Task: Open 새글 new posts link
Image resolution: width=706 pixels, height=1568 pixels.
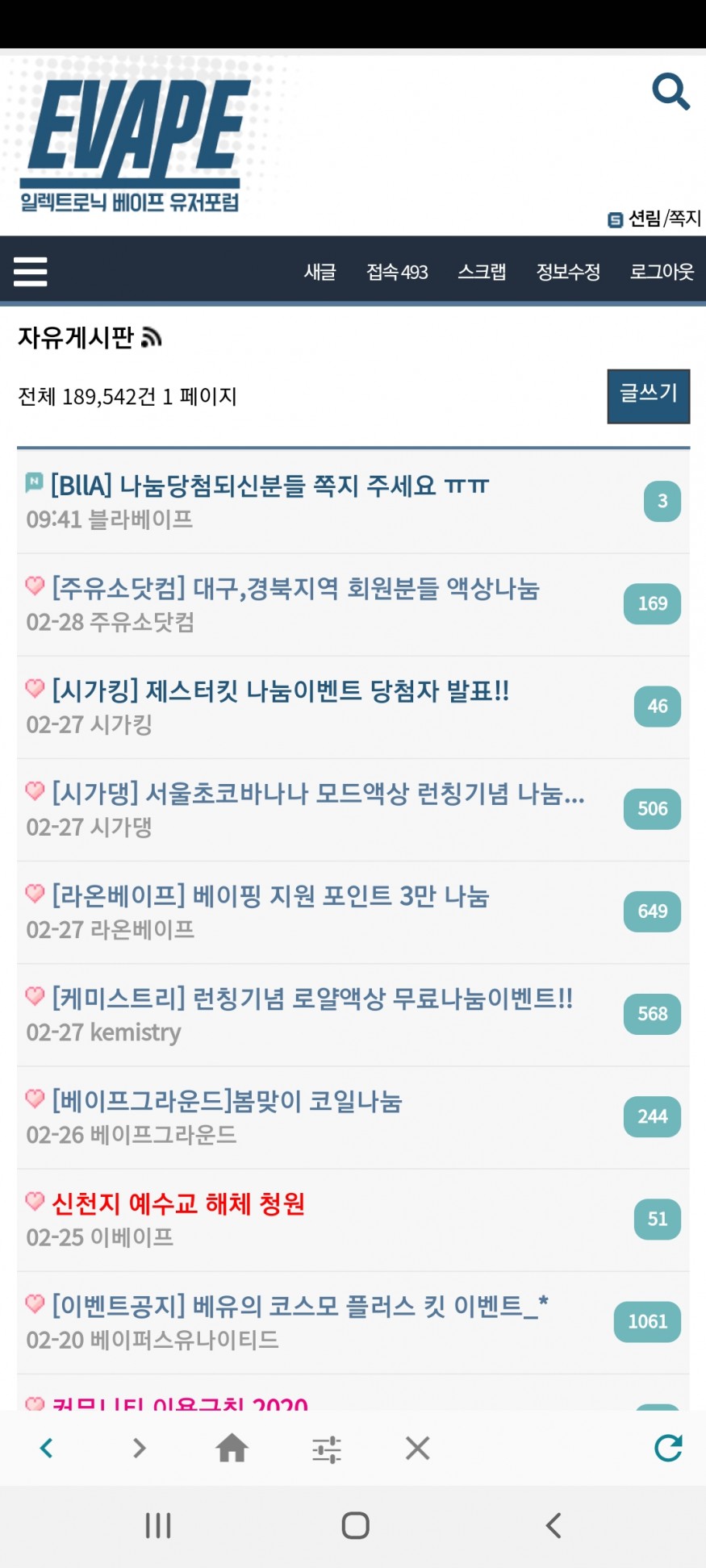Action: [320, 272]
